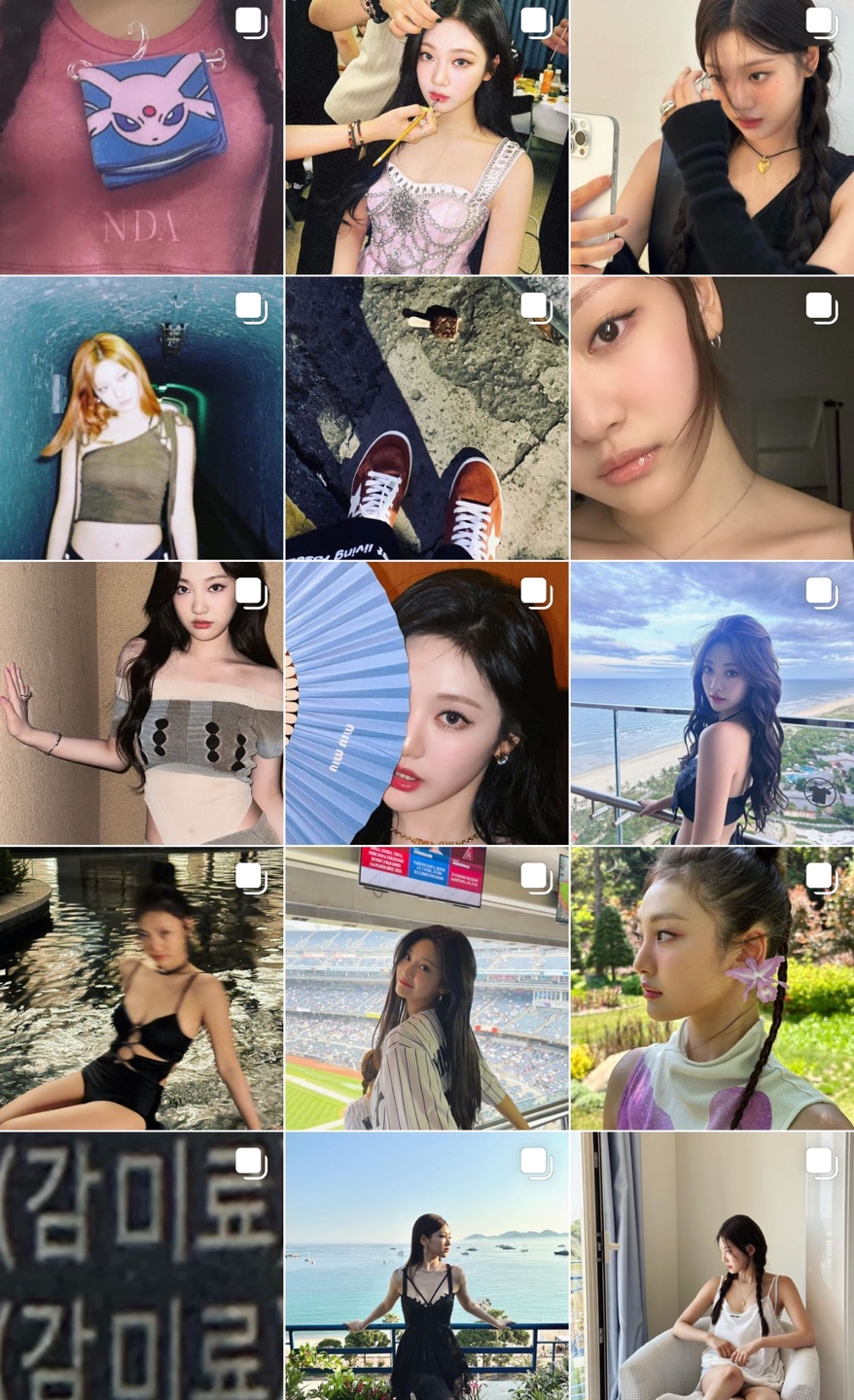Screen dimensions: 854x1400
Task: View the black dress post on the sea balcony
Action: [426, 1266]
